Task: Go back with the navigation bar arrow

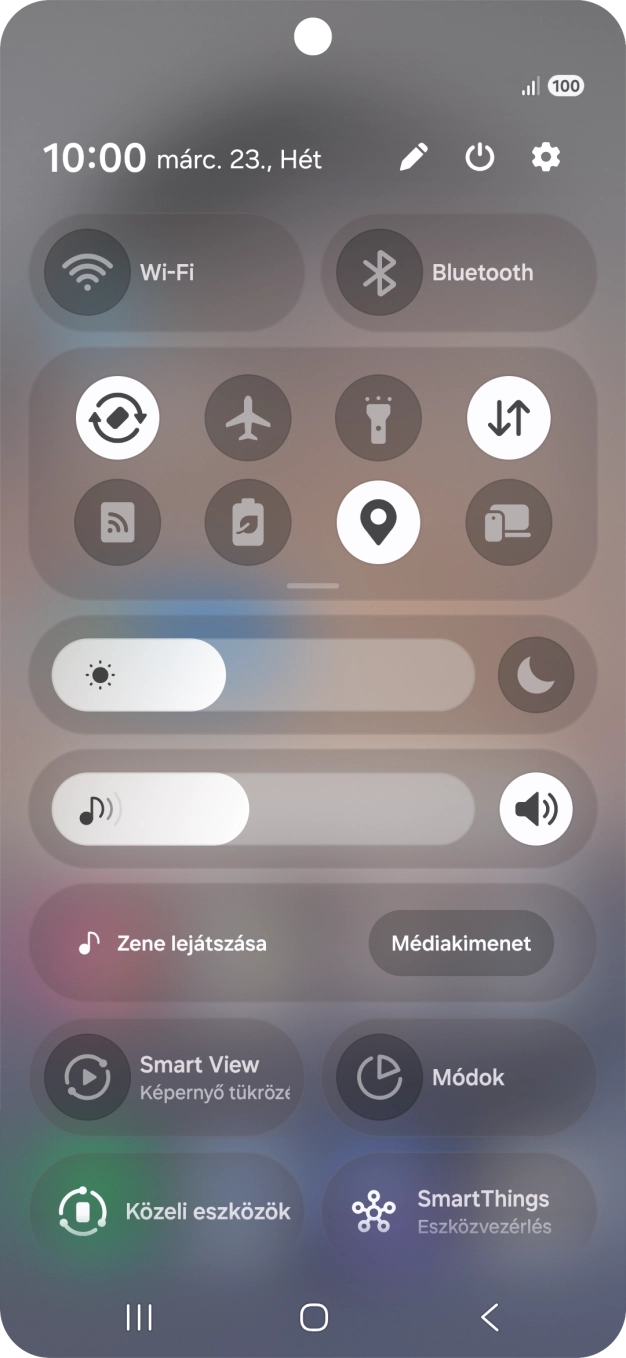Action: point(489,1317)
